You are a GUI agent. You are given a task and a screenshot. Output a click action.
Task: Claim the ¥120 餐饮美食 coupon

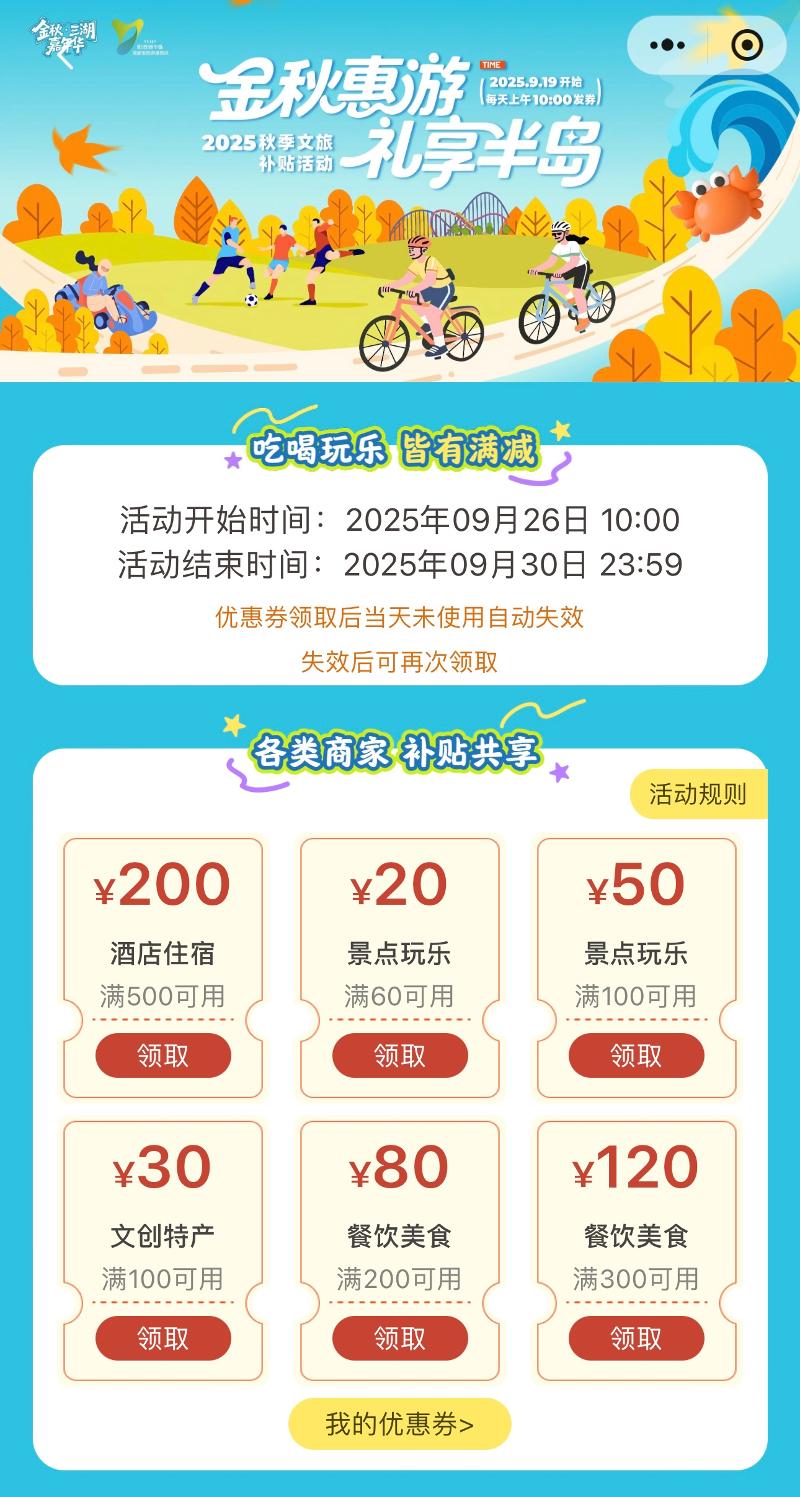(636, 1338)
